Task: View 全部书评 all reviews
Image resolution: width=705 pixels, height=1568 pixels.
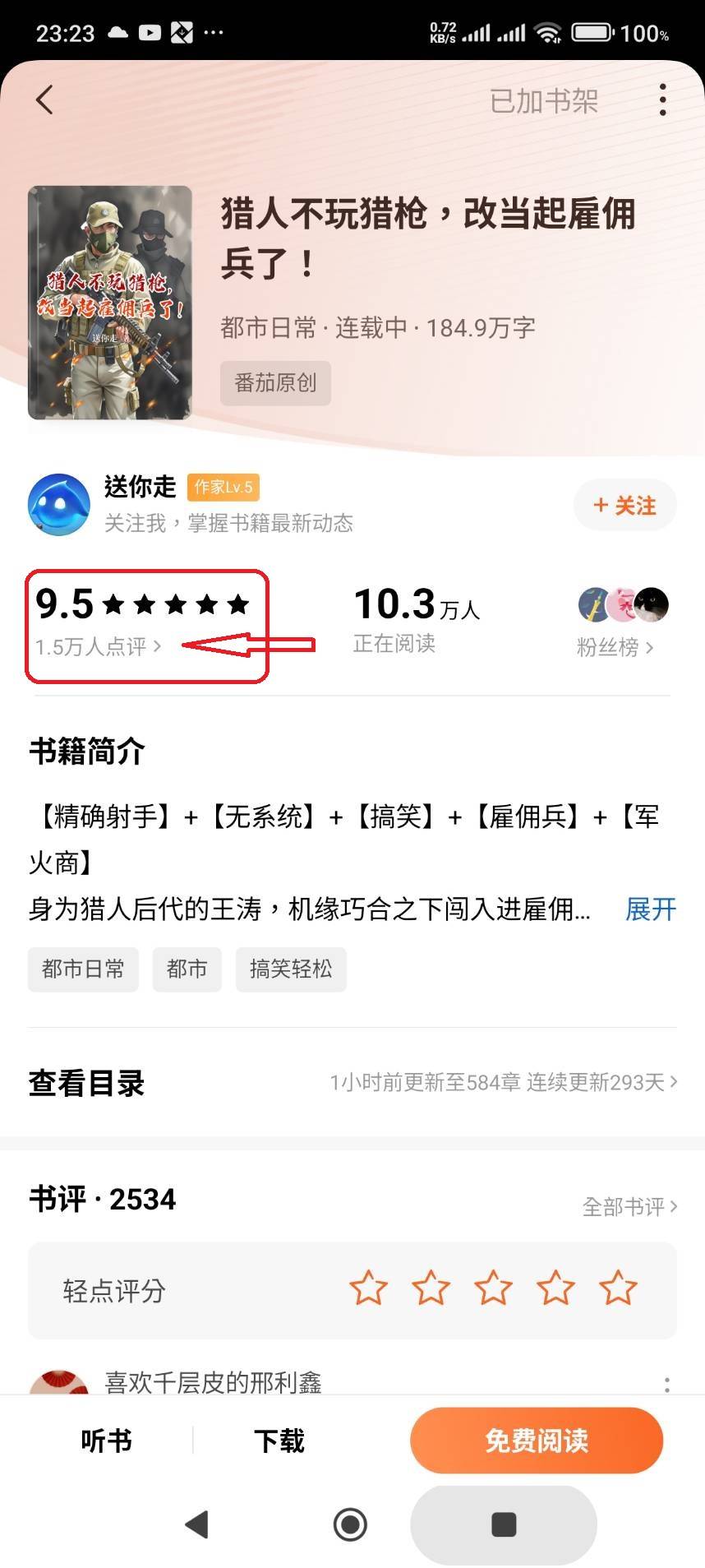Action: [629, 1206]
